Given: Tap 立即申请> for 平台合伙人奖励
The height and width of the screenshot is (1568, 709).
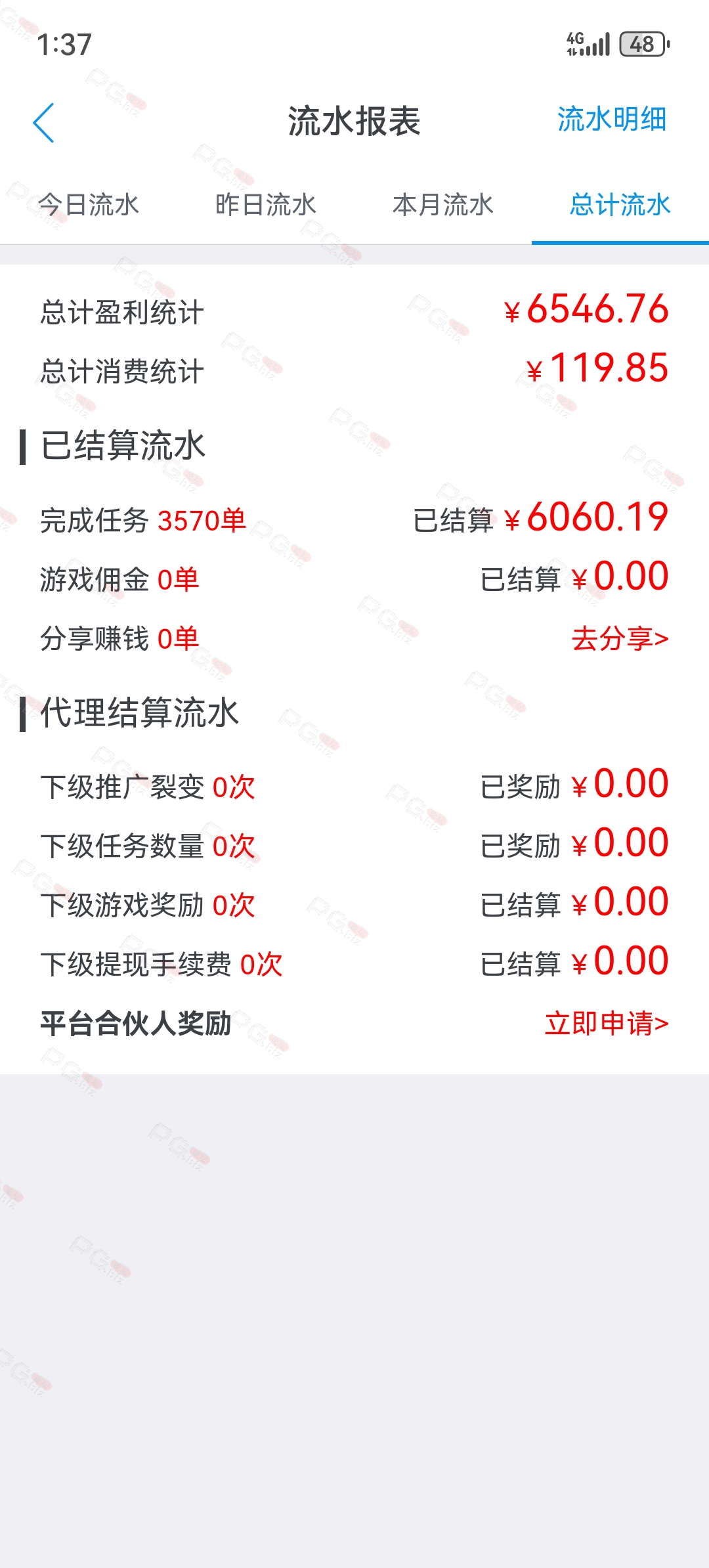Looking at the screenshot, I should click(x=607, y=1024).
